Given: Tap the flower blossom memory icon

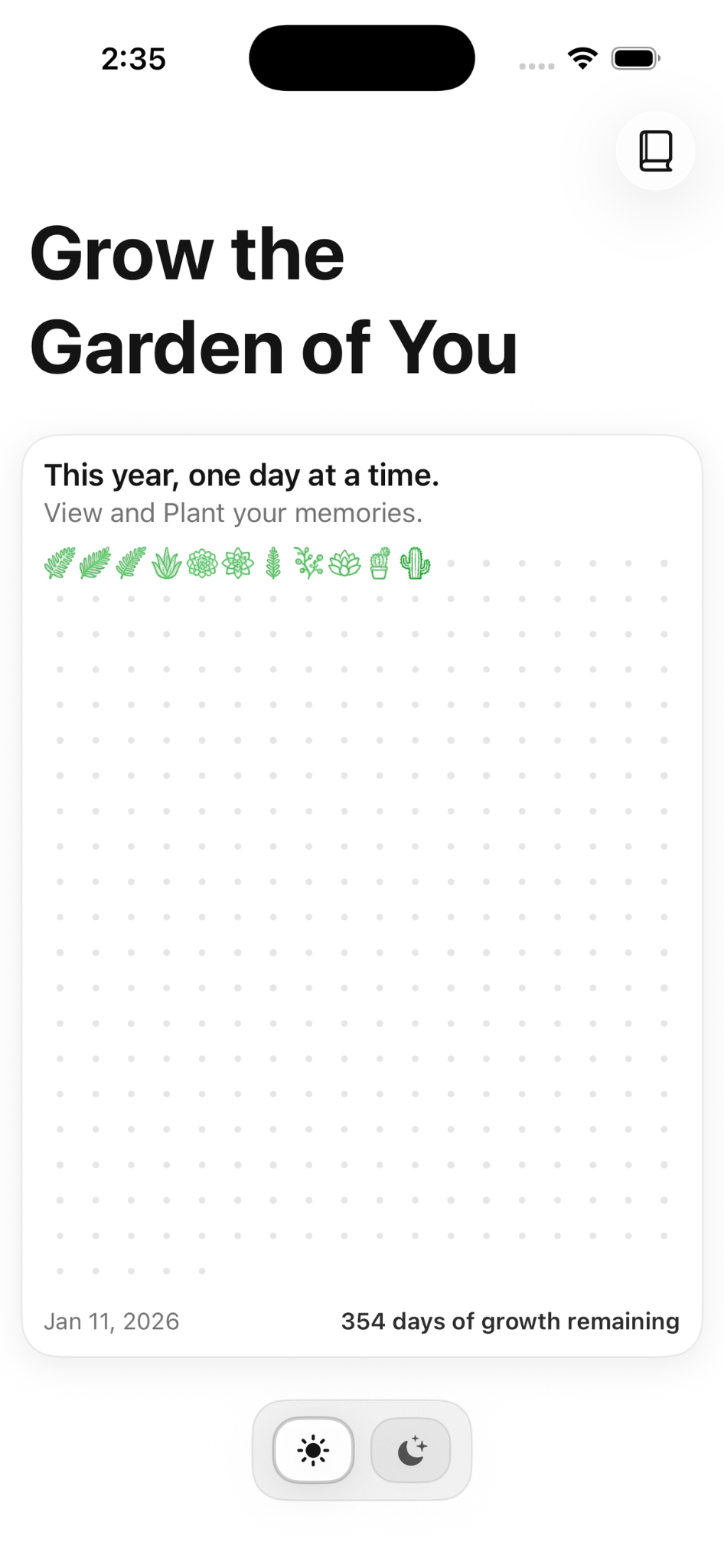Looking at the screenshot, I should pyautogui.click(x=238, y=563).
